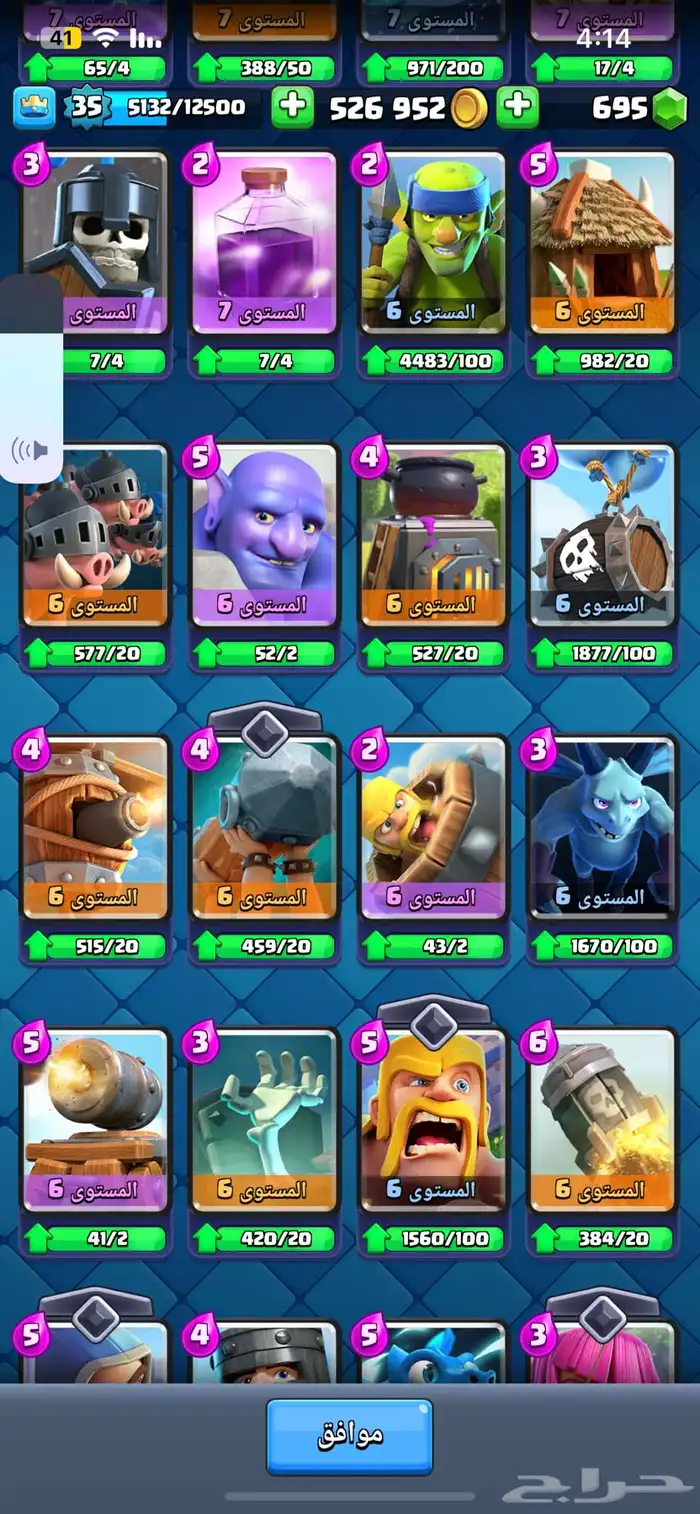View the blue Minions card
700x1514 pixels.
coord(602,829)
